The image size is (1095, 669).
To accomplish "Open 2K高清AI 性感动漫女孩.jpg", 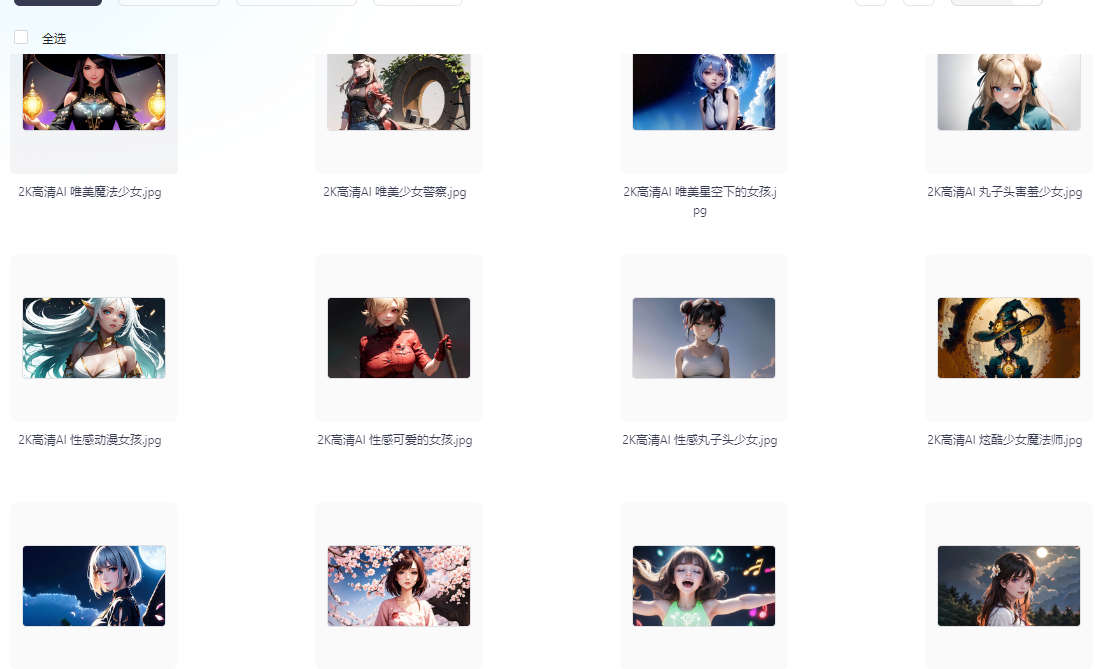I will [x=94, y=337].
